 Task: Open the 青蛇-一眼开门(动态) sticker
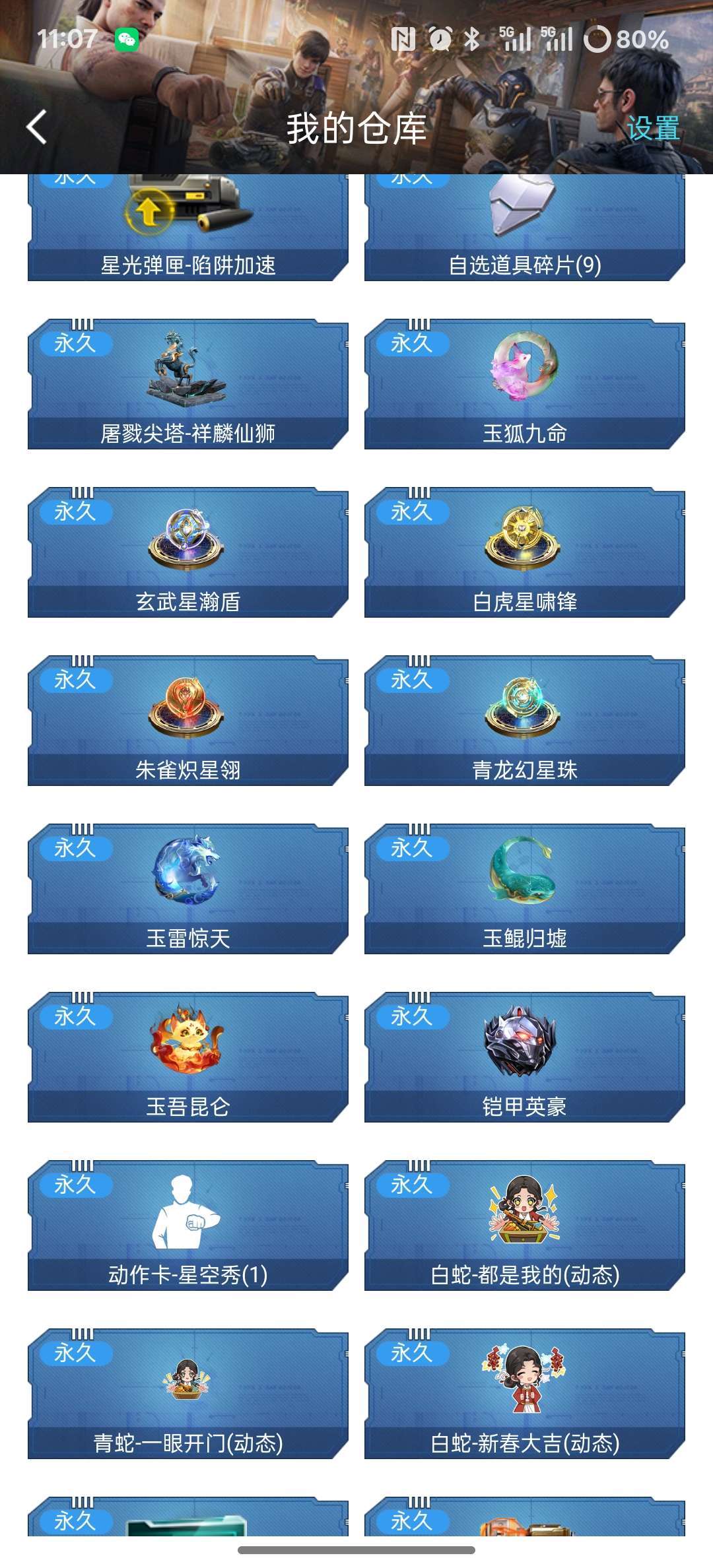coord(188,1394)
